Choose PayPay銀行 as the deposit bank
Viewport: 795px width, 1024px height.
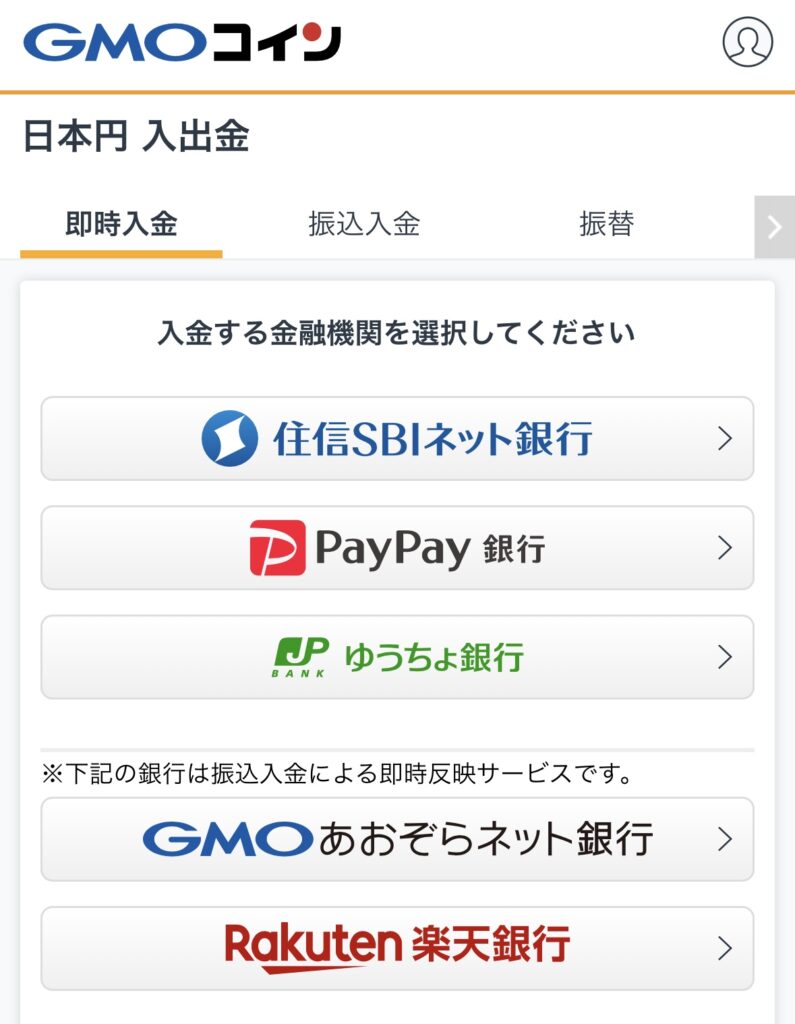pyautogui.click(x=397, y=548)
